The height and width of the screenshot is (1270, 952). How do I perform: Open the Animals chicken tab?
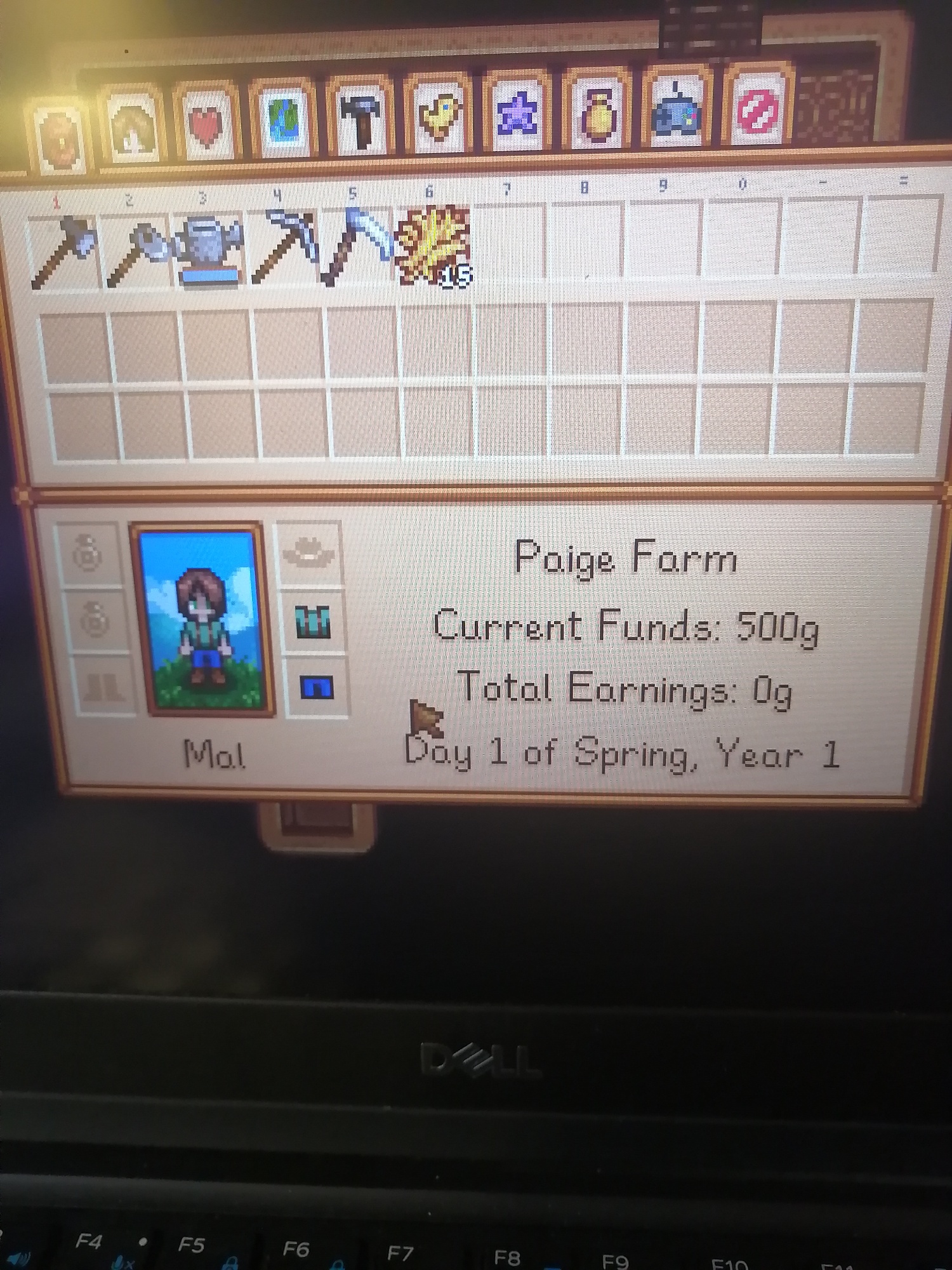439,116
